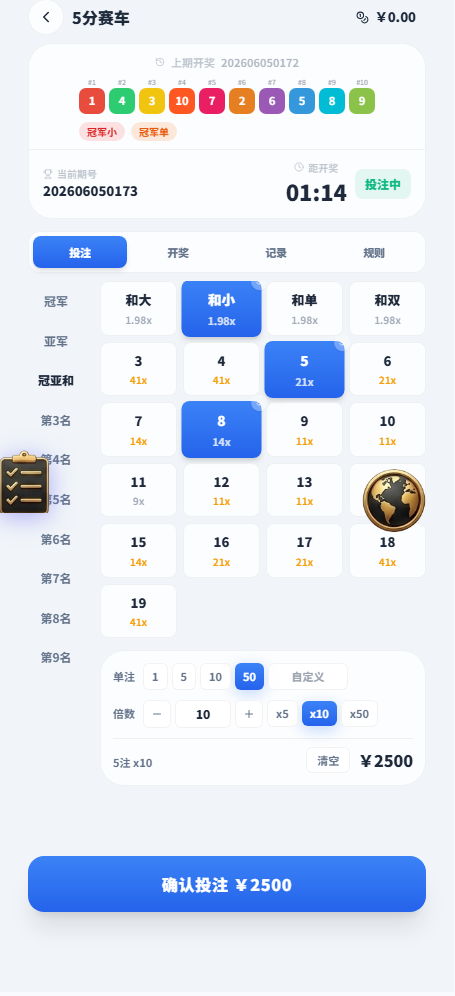Set single bet amount to 10
Screen dimensions: 455x996
pyautogui.click(x=215, y=676)
